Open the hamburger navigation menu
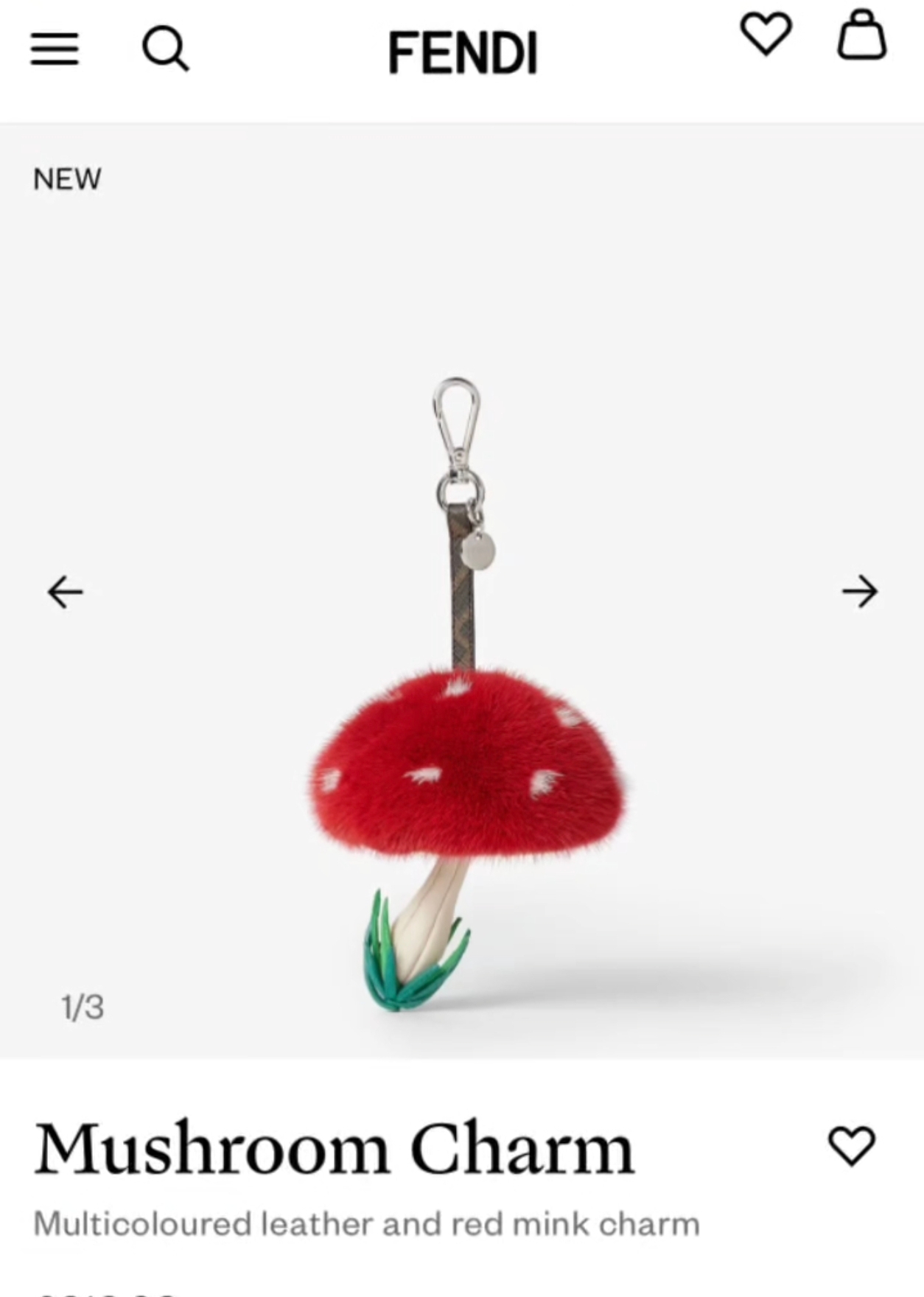924x1297 pixels. point(55,49)
